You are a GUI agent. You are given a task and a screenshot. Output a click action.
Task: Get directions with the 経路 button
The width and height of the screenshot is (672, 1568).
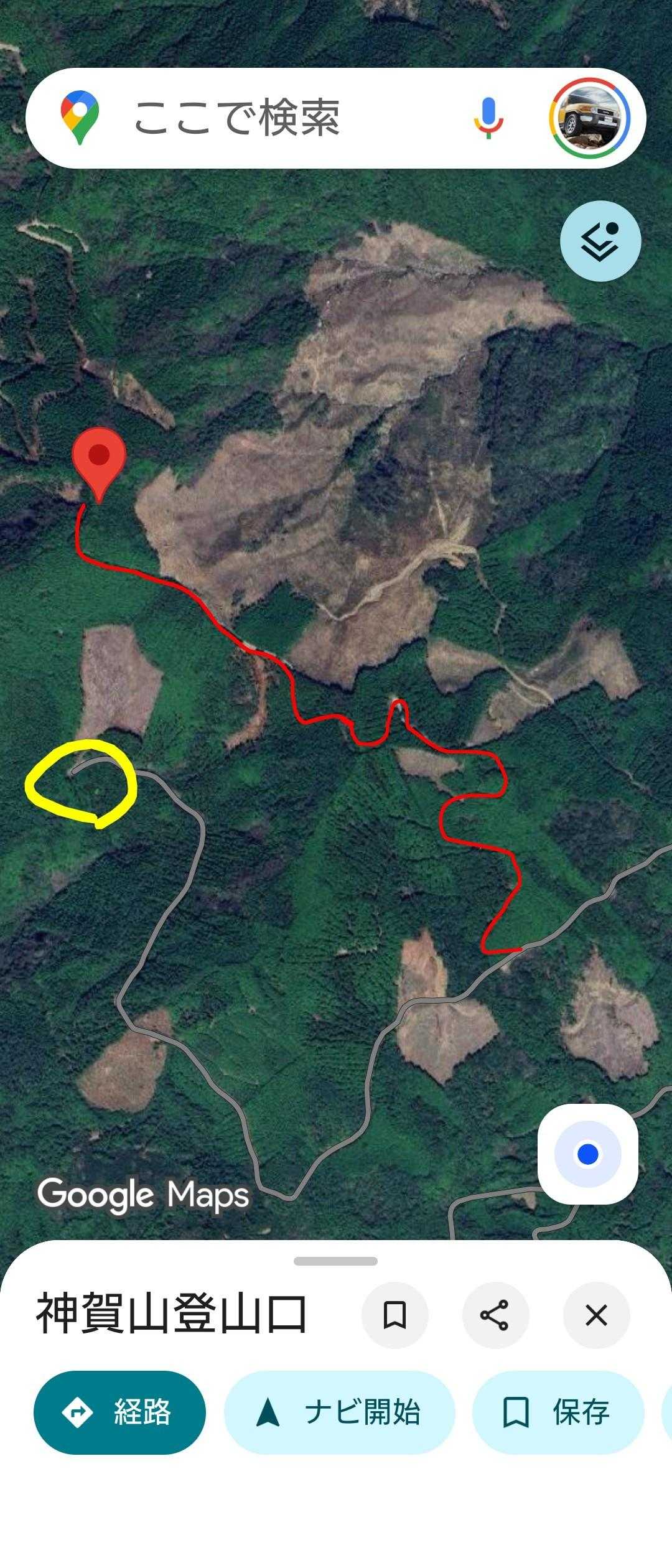pos(119,1412)
